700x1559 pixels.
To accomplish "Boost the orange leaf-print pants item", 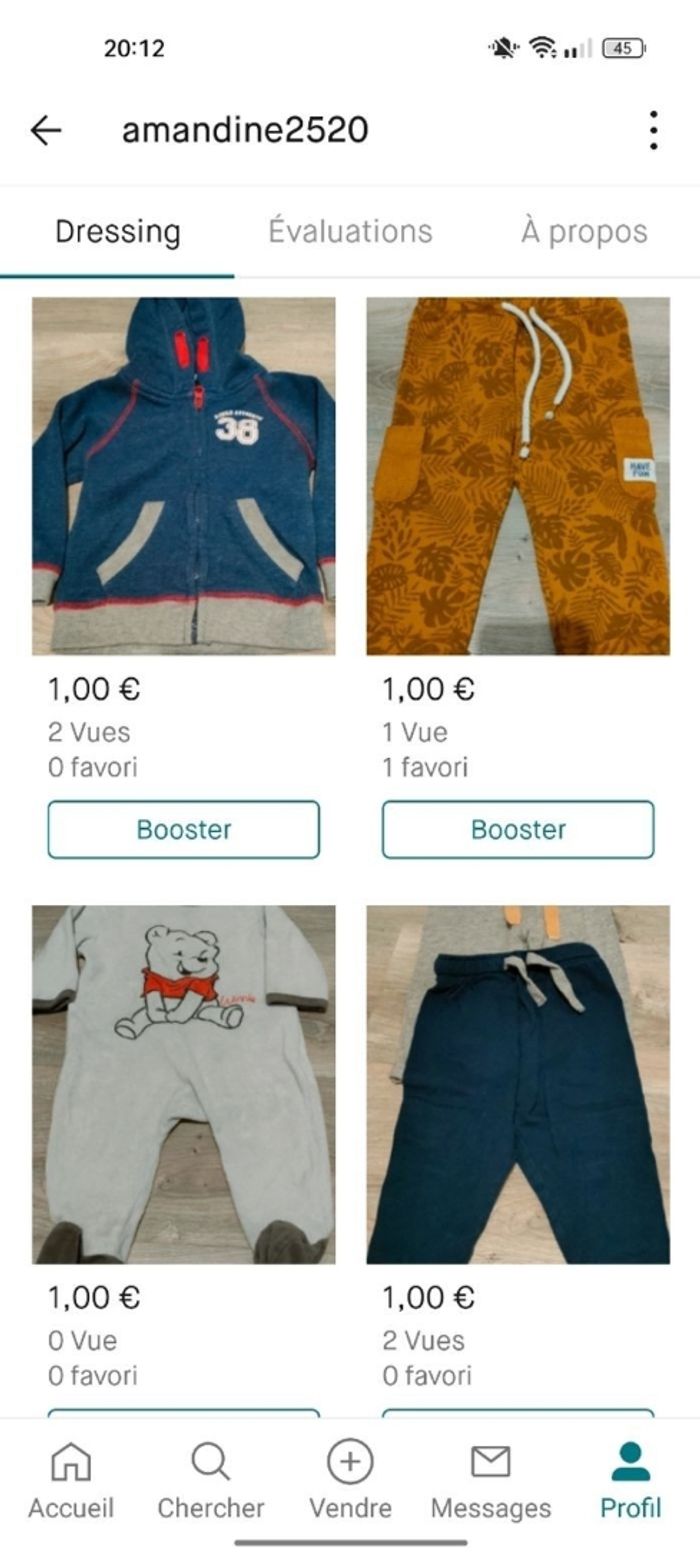I will click(x=518, y=829).
